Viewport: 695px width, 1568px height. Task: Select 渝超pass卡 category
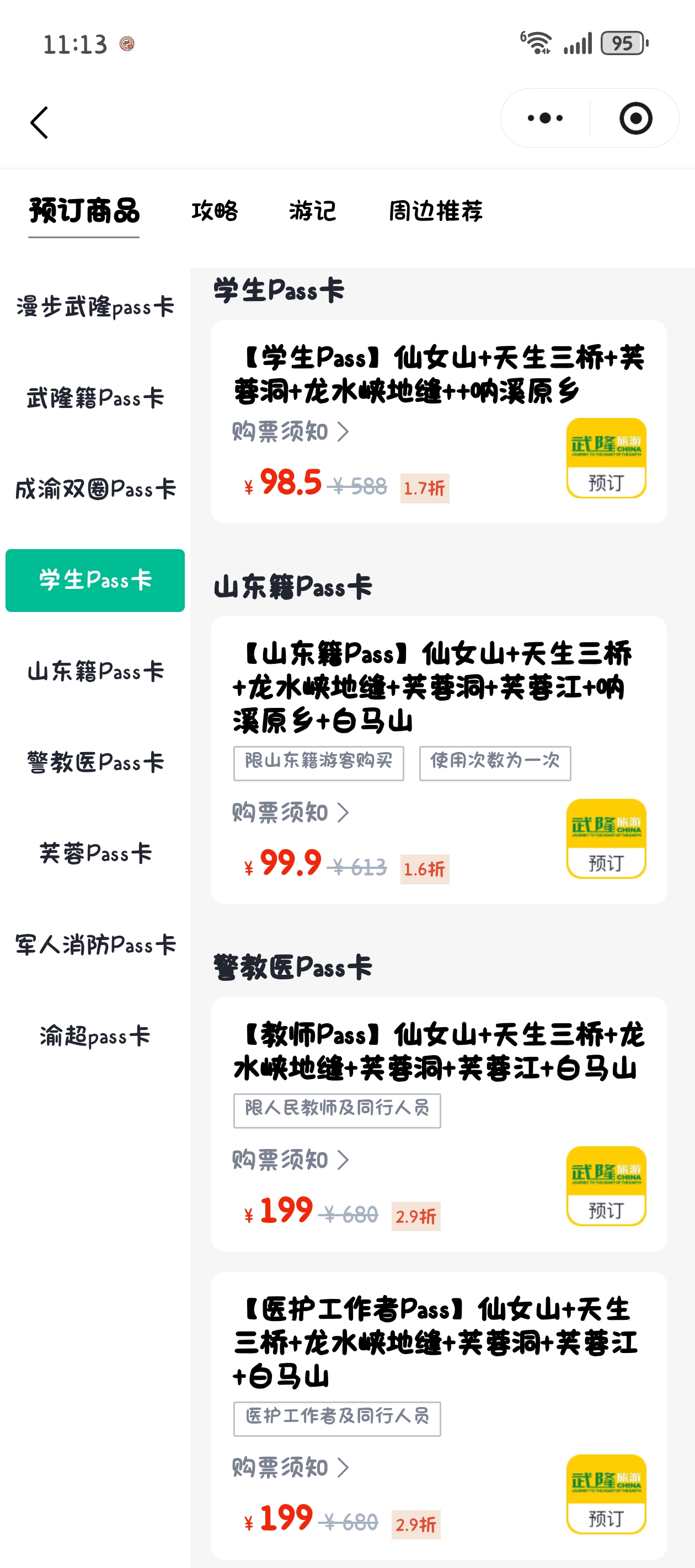(95, 1035)
